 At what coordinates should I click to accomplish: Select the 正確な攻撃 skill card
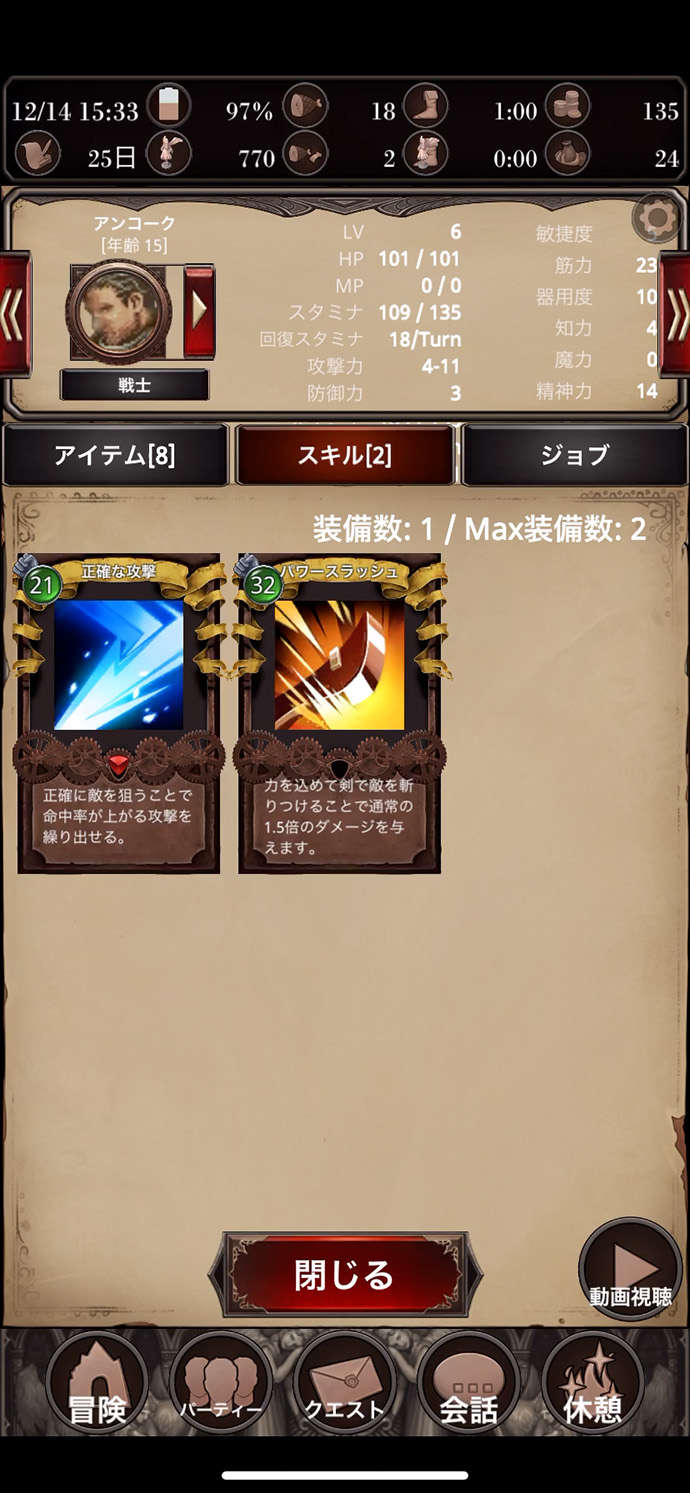coord(119,714)
